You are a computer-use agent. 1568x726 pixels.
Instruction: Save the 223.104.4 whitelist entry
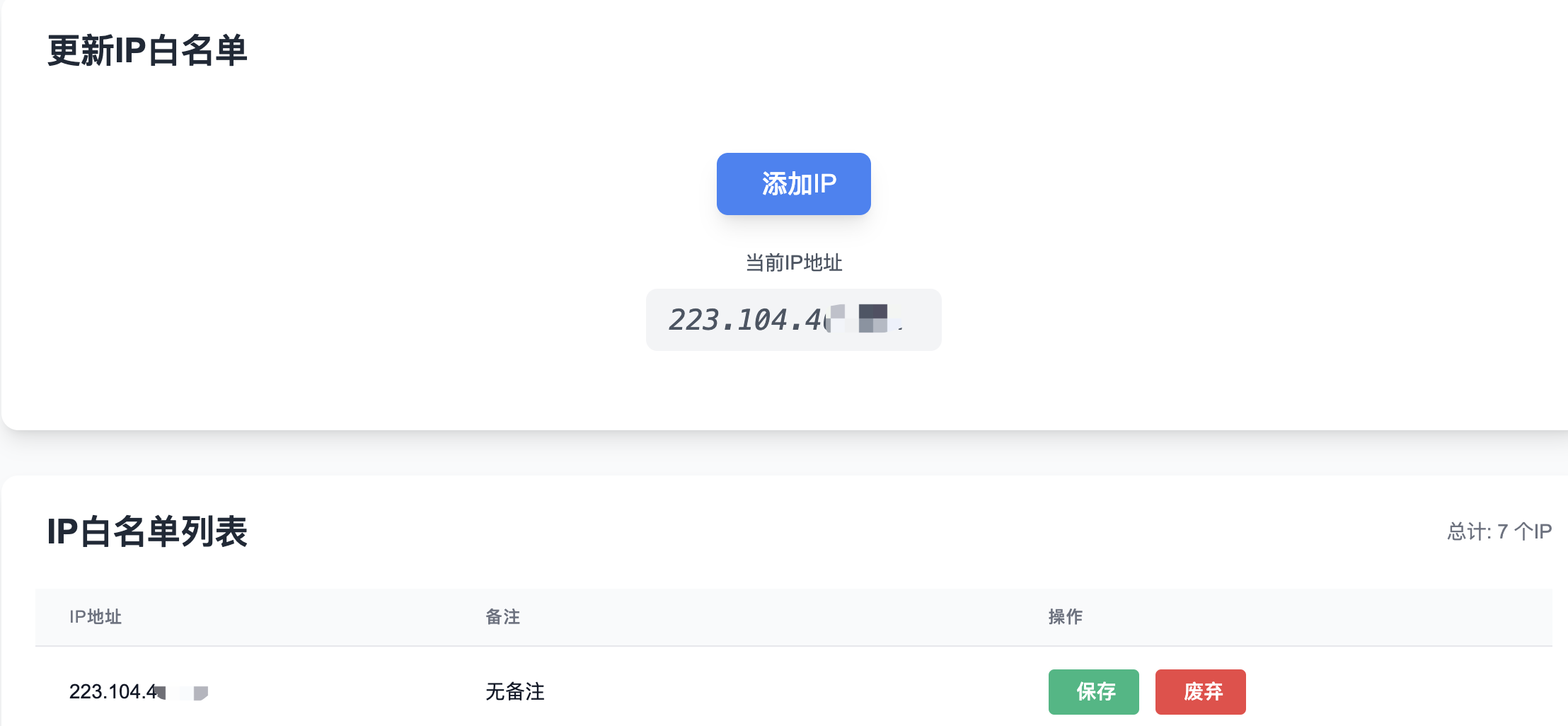pyautogui.click(x=1093, y=691)
